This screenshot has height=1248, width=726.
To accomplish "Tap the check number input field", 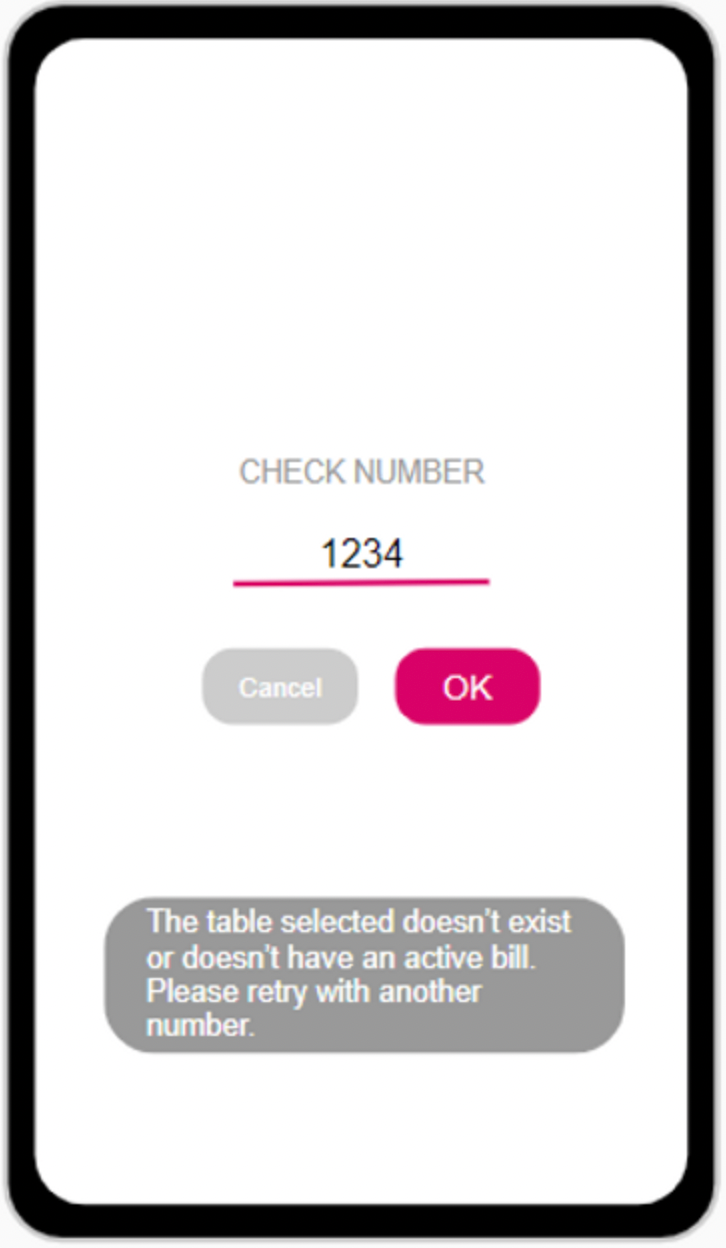I will click(361, 556).
